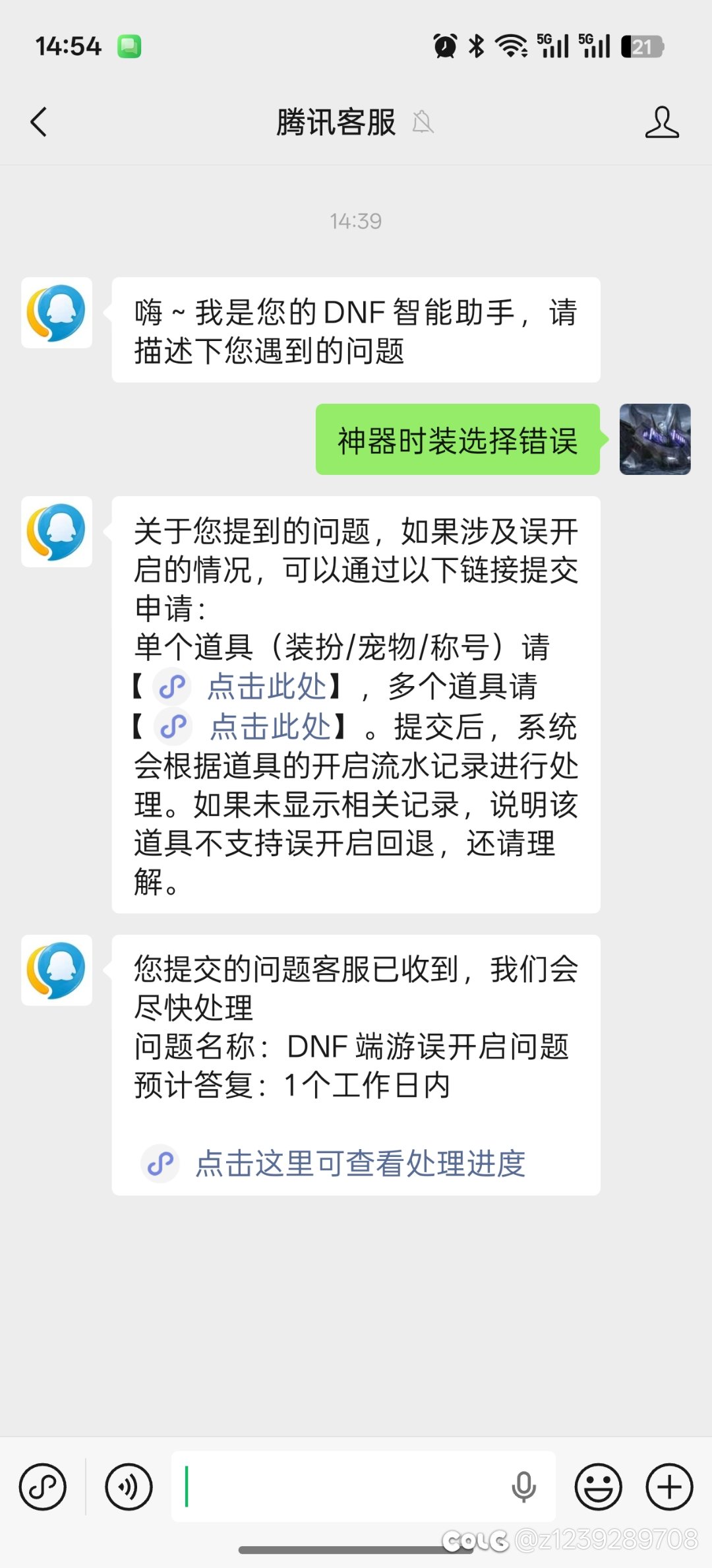
Task: Tap the alarm clock icon in status bar
Action: click(x=443, y=46)
